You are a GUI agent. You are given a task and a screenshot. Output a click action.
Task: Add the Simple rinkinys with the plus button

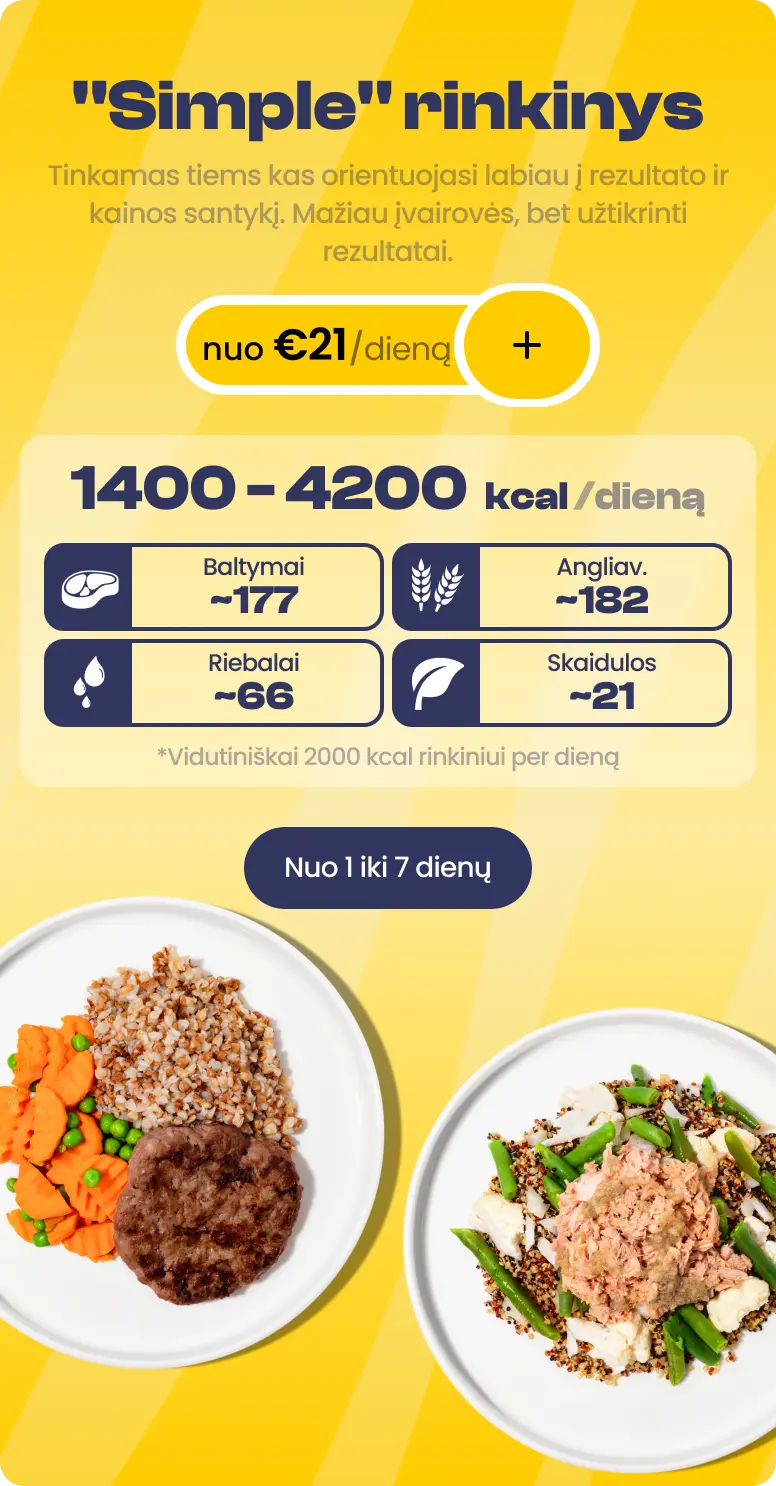tap(527, 346)
